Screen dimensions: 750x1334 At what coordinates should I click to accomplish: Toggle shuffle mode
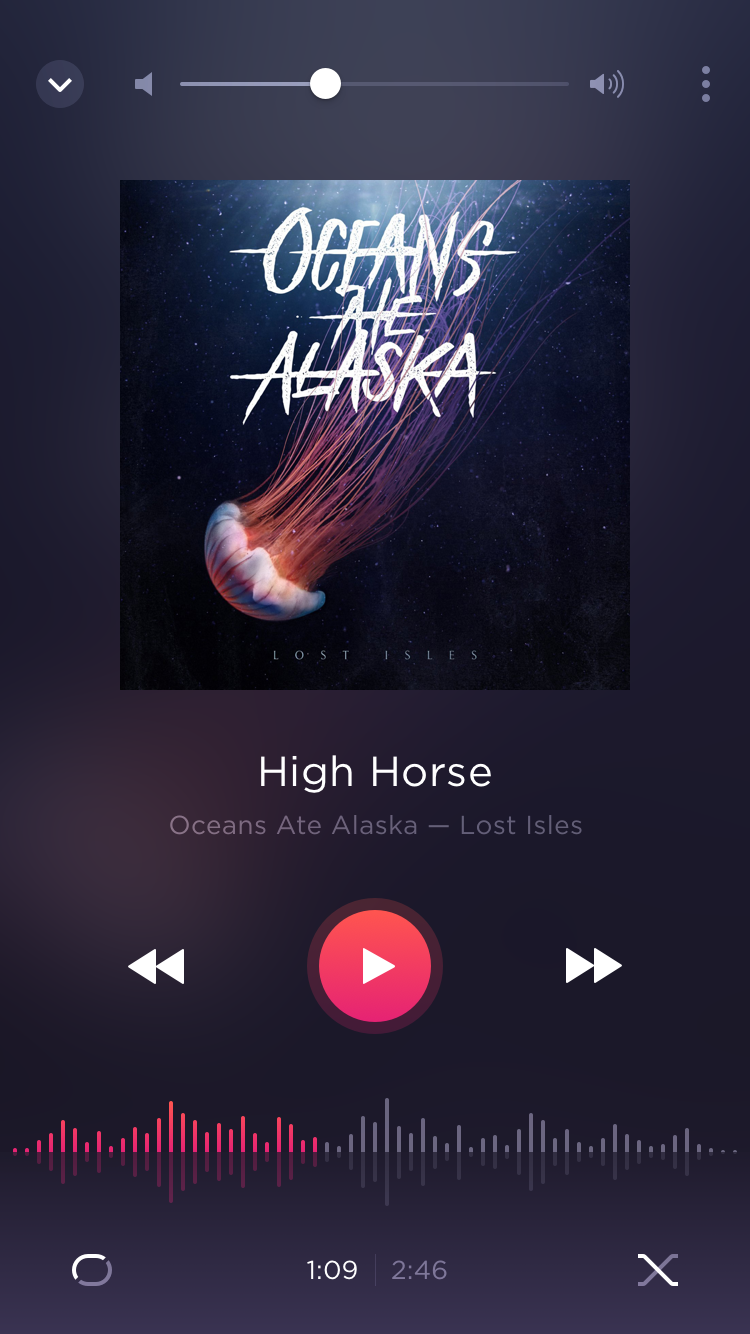(658, 1270)
